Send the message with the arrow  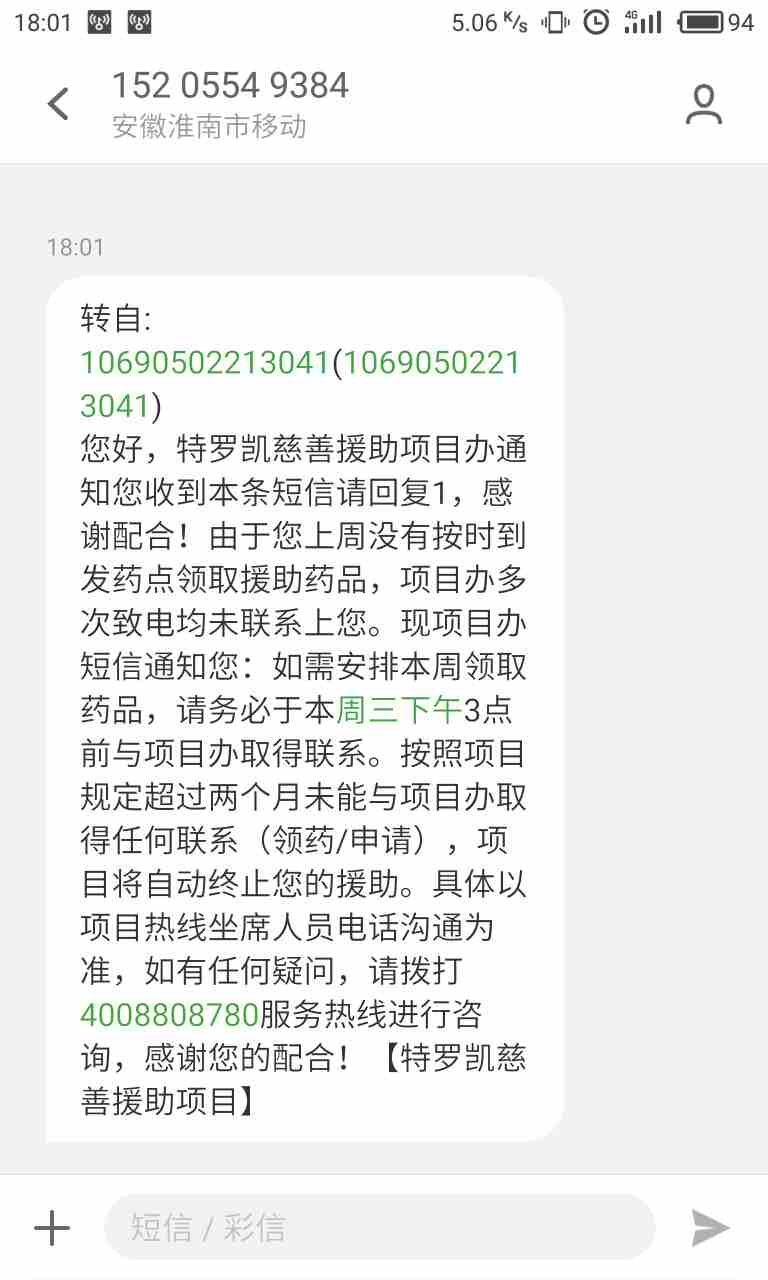[x=710, y=1227]
